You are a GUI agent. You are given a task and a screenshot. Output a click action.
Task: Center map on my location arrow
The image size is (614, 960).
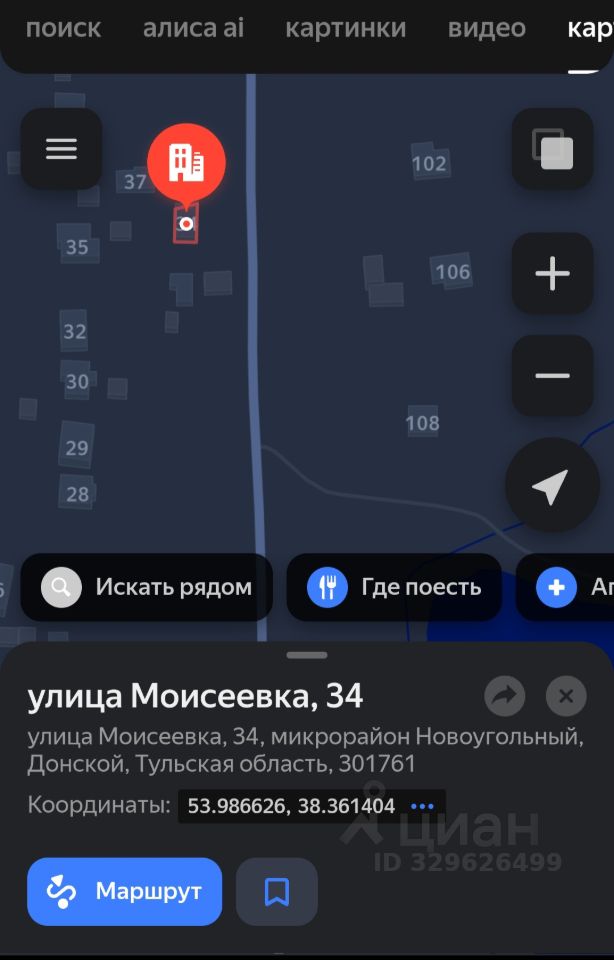[552, 486]
